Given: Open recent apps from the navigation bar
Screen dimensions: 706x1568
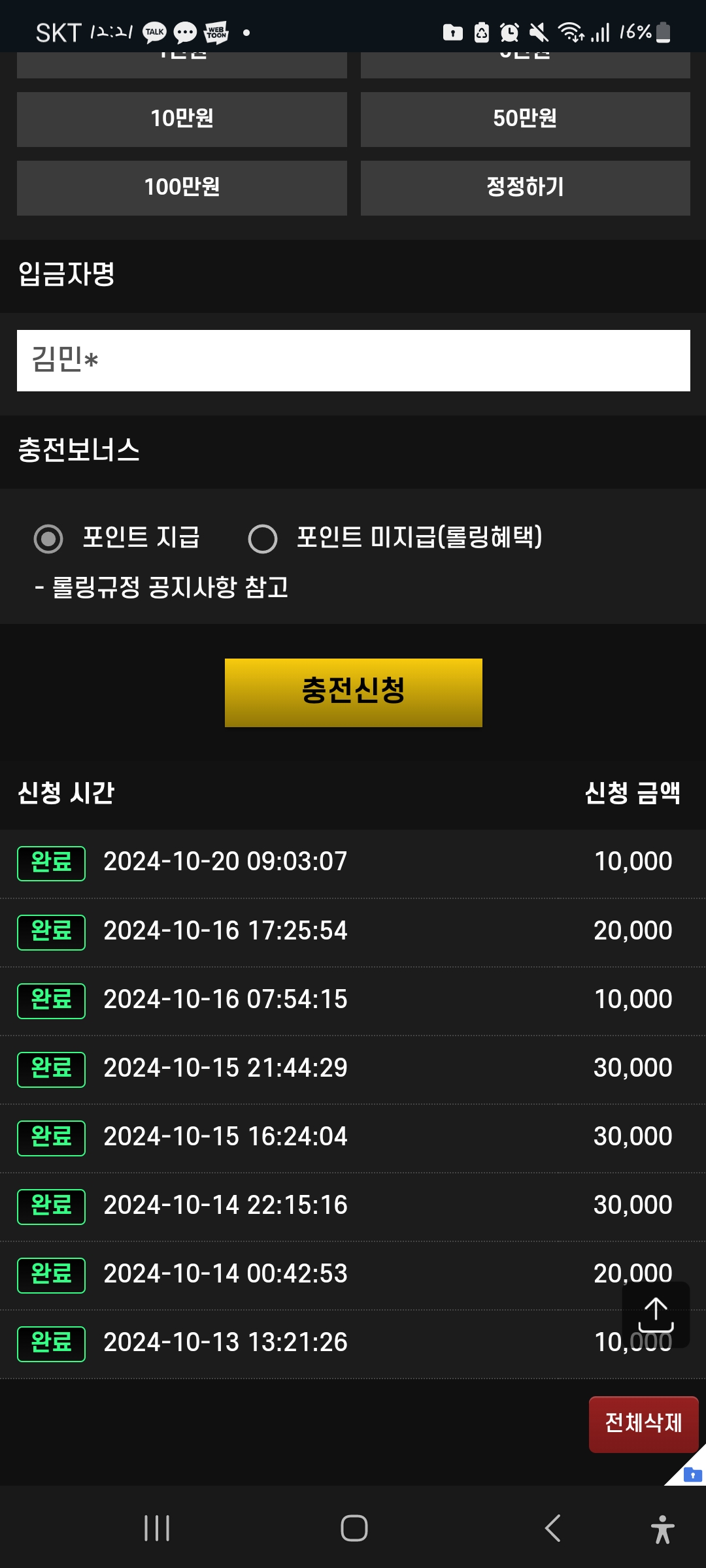Looking at the screenshot, I should (157, 1528).
